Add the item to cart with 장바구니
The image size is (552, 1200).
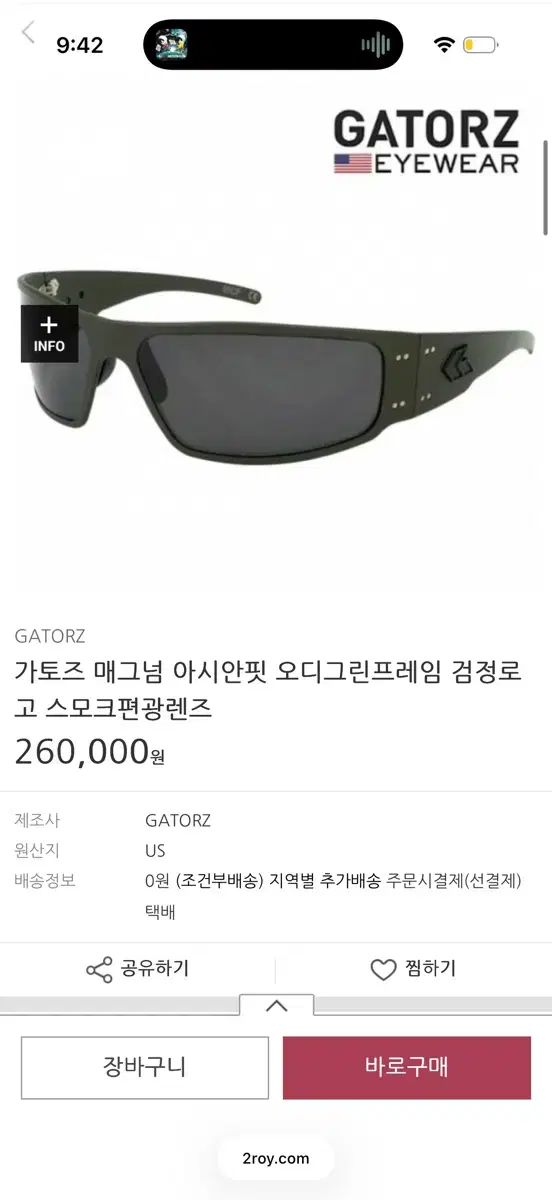point(145,1067)
